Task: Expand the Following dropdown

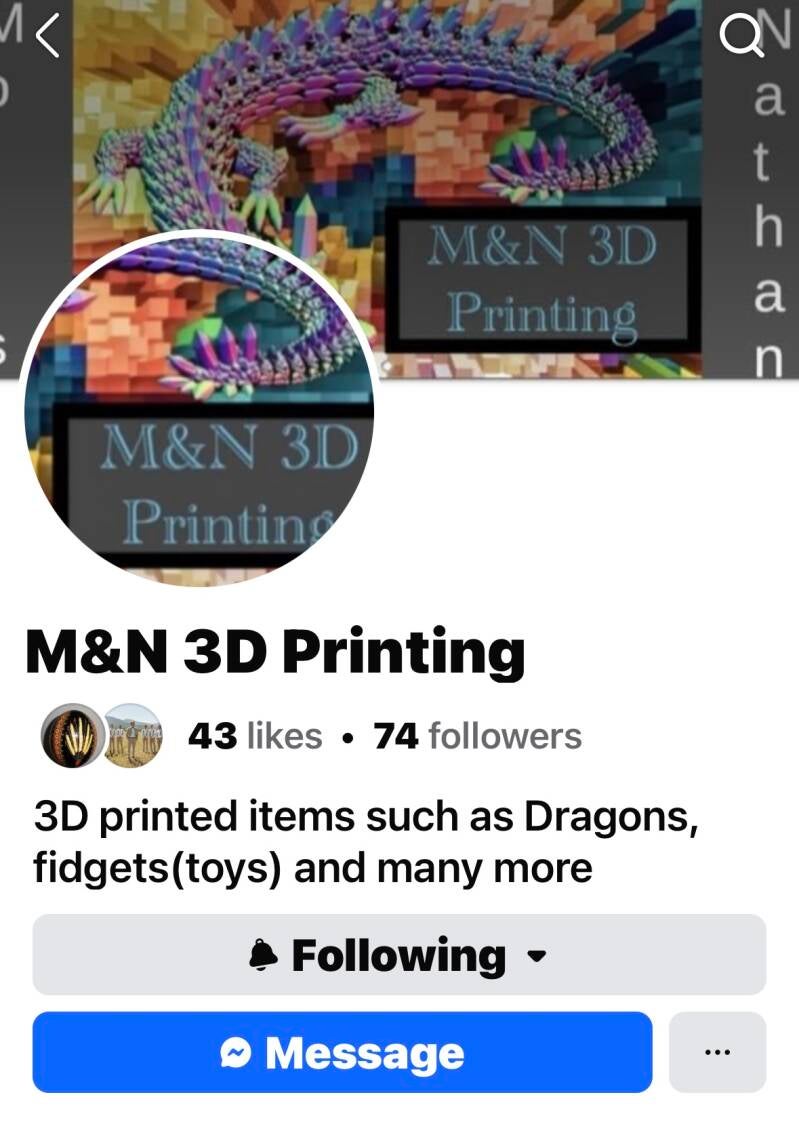Action: click(399, 954)
